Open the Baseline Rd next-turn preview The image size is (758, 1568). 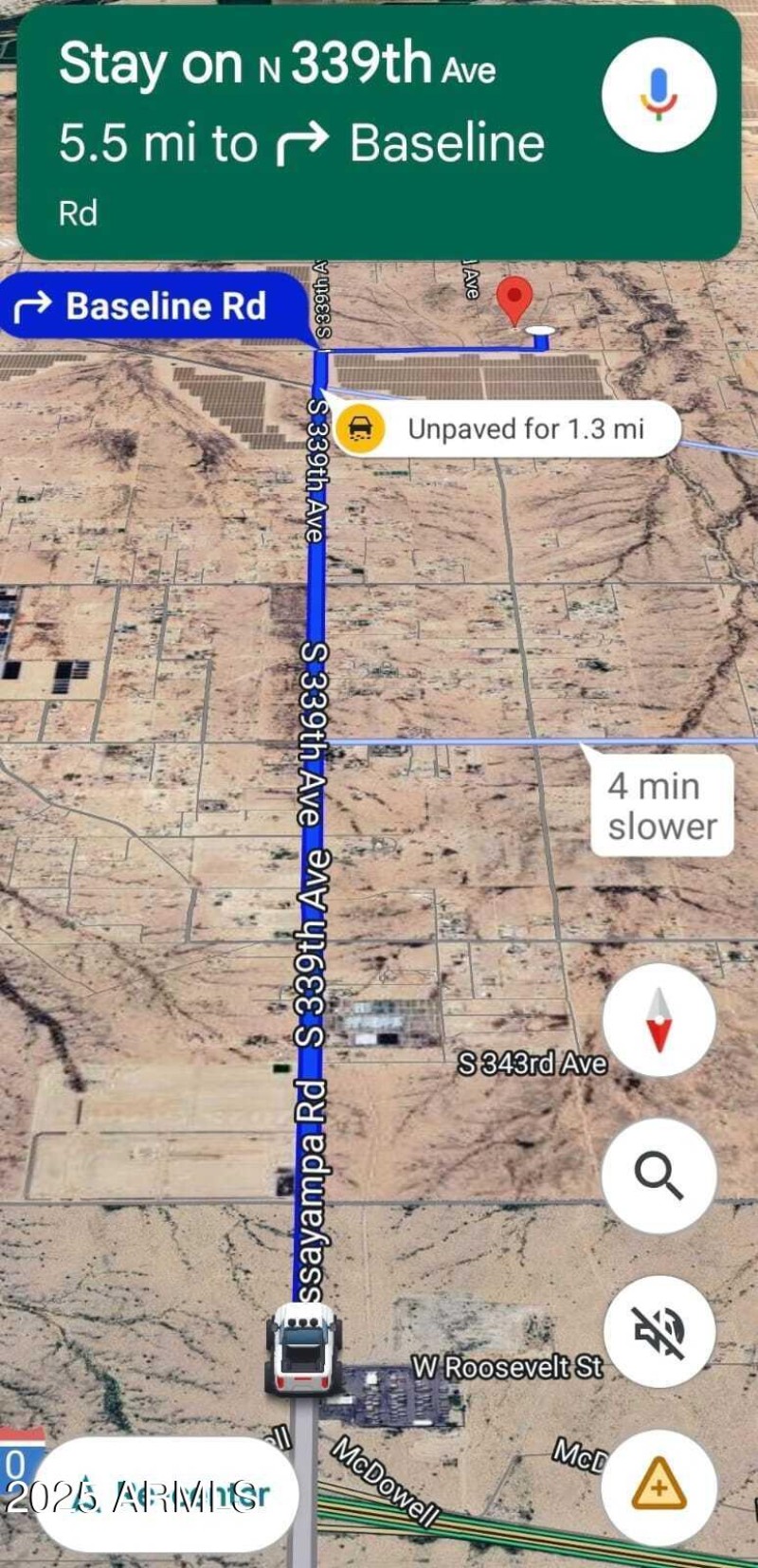point(152,306)
